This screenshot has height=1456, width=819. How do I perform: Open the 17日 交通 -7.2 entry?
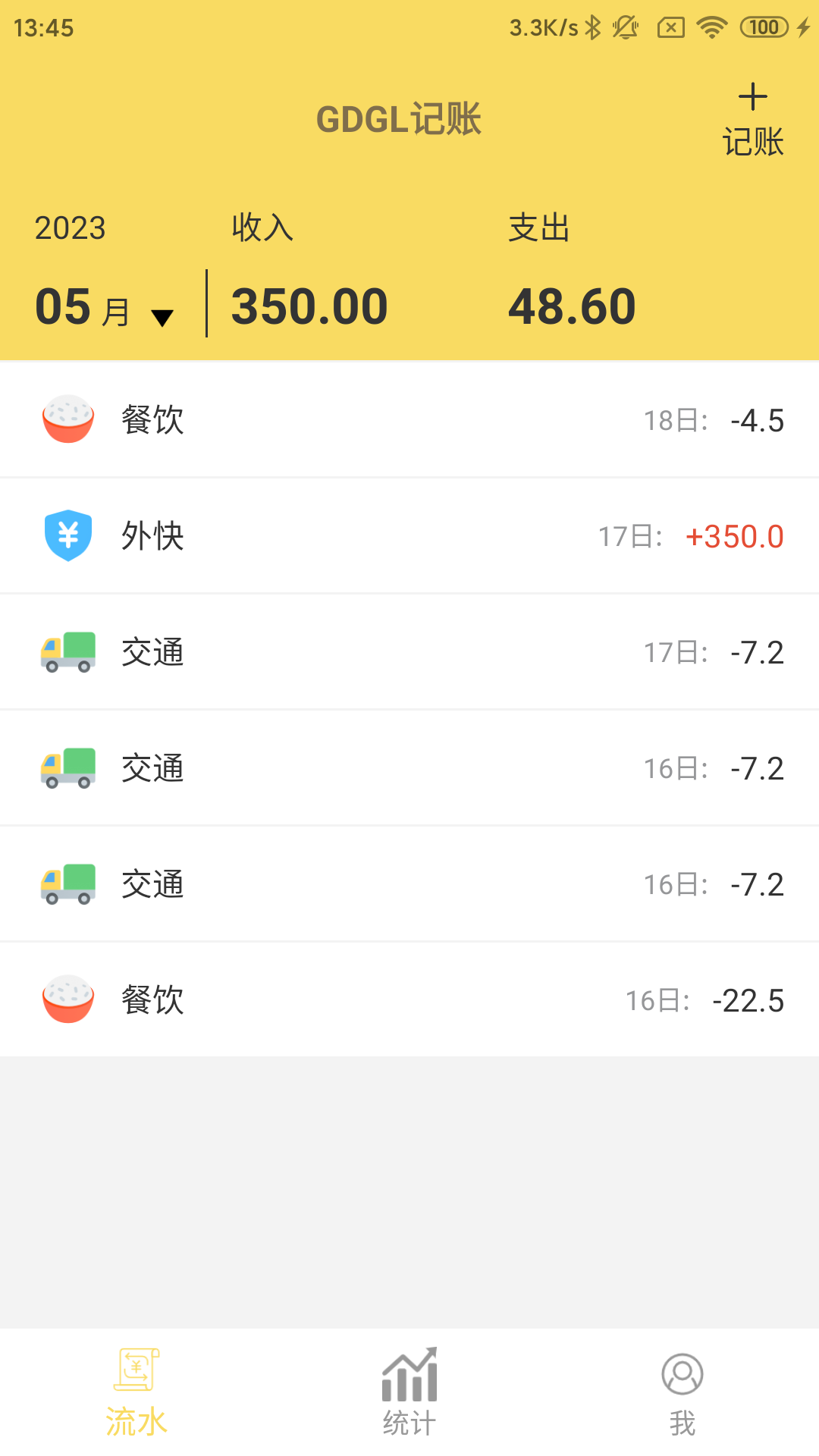[x=409, y=652]
